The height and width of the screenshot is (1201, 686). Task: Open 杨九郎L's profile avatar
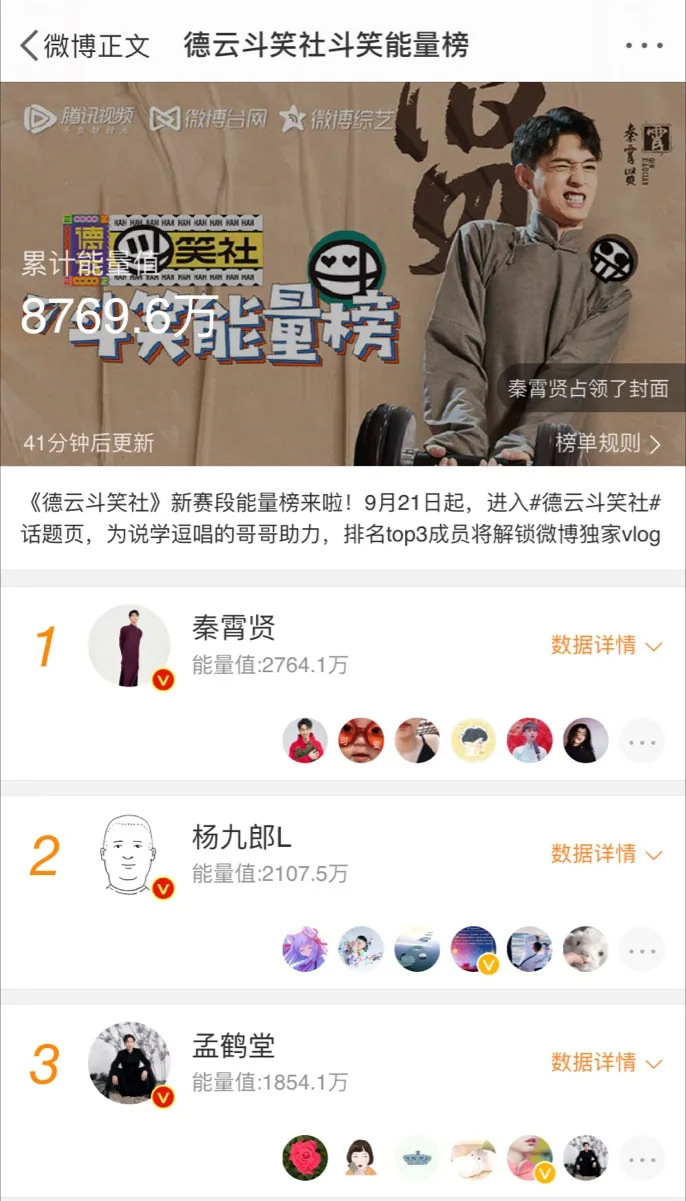pyautogui.click(x=129, y=854)
